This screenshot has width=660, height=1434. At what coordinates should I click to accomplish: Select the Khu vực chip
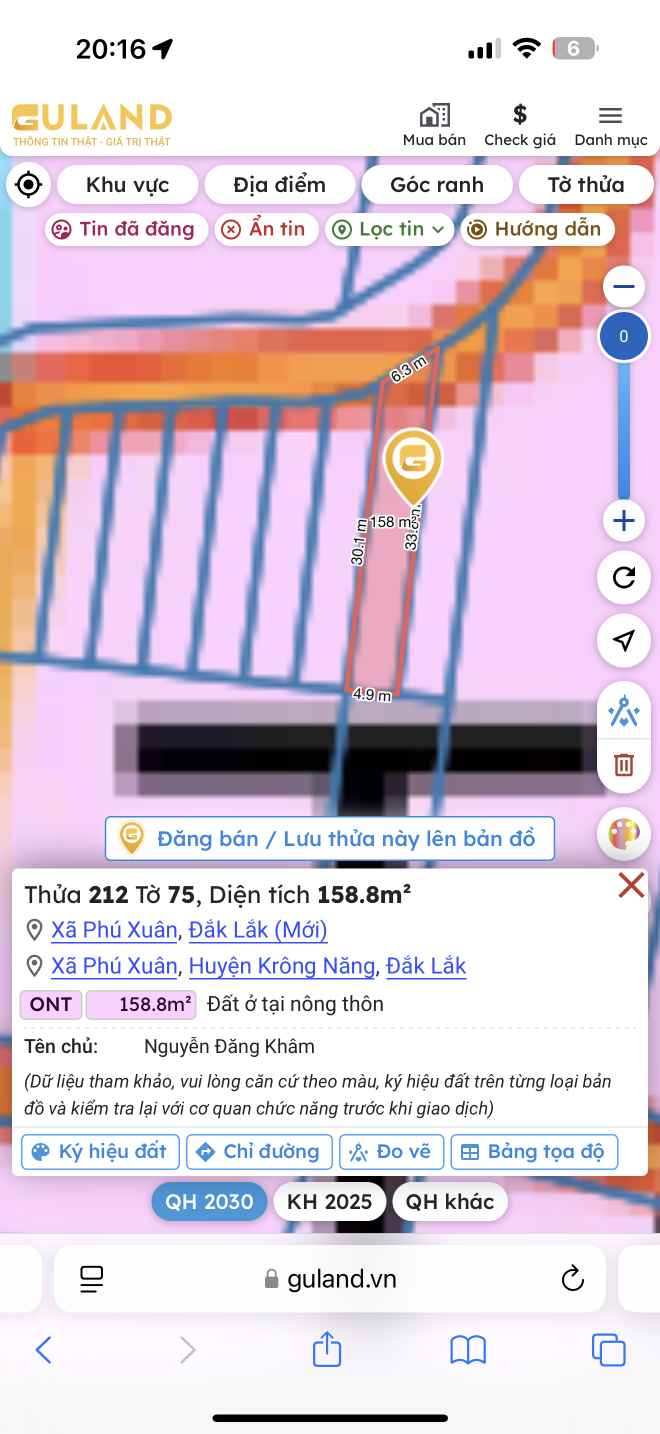(x=128, y=185)
